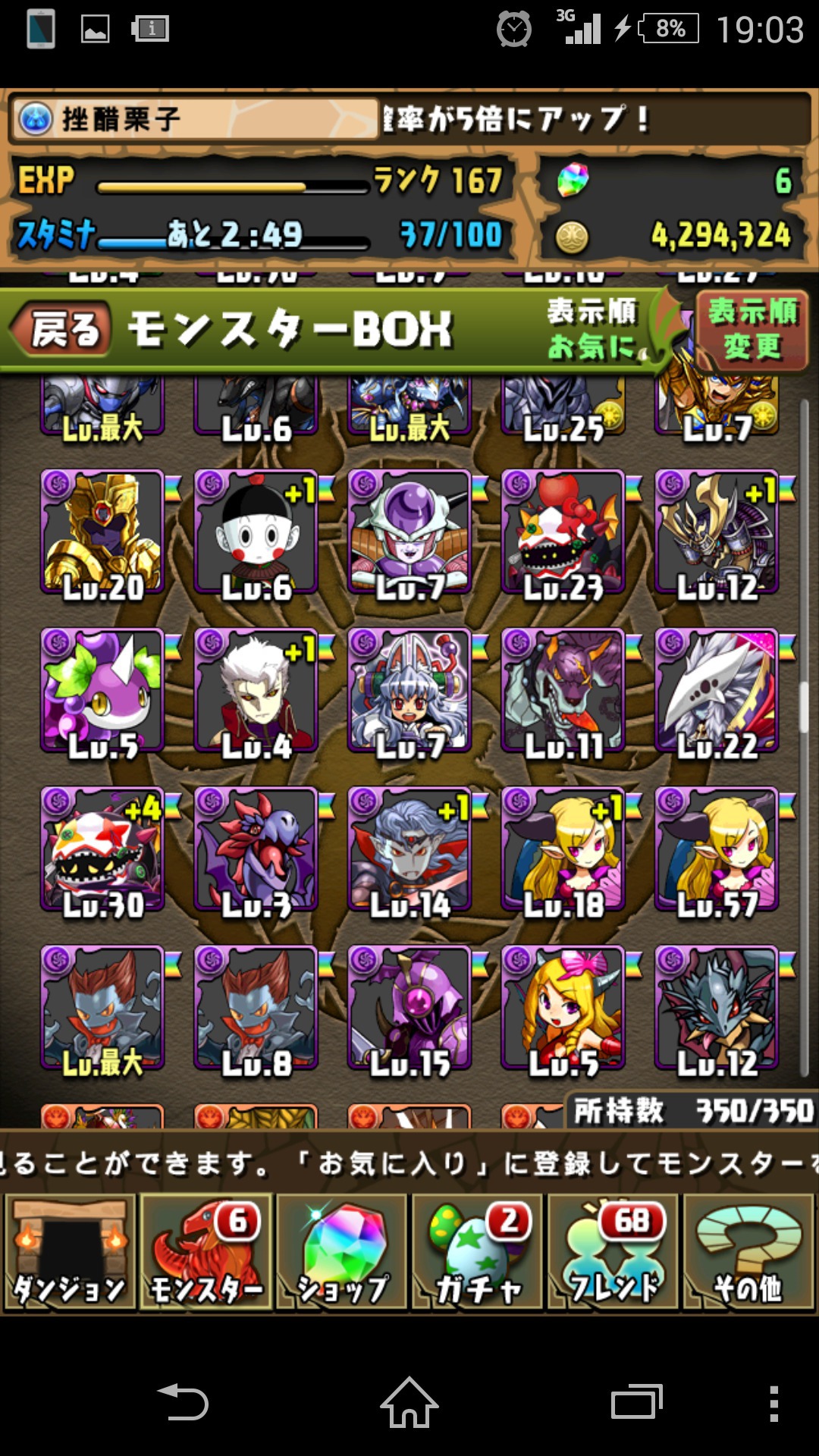
Task: Tap the Android home button
Action: (x=409, y=1403)
